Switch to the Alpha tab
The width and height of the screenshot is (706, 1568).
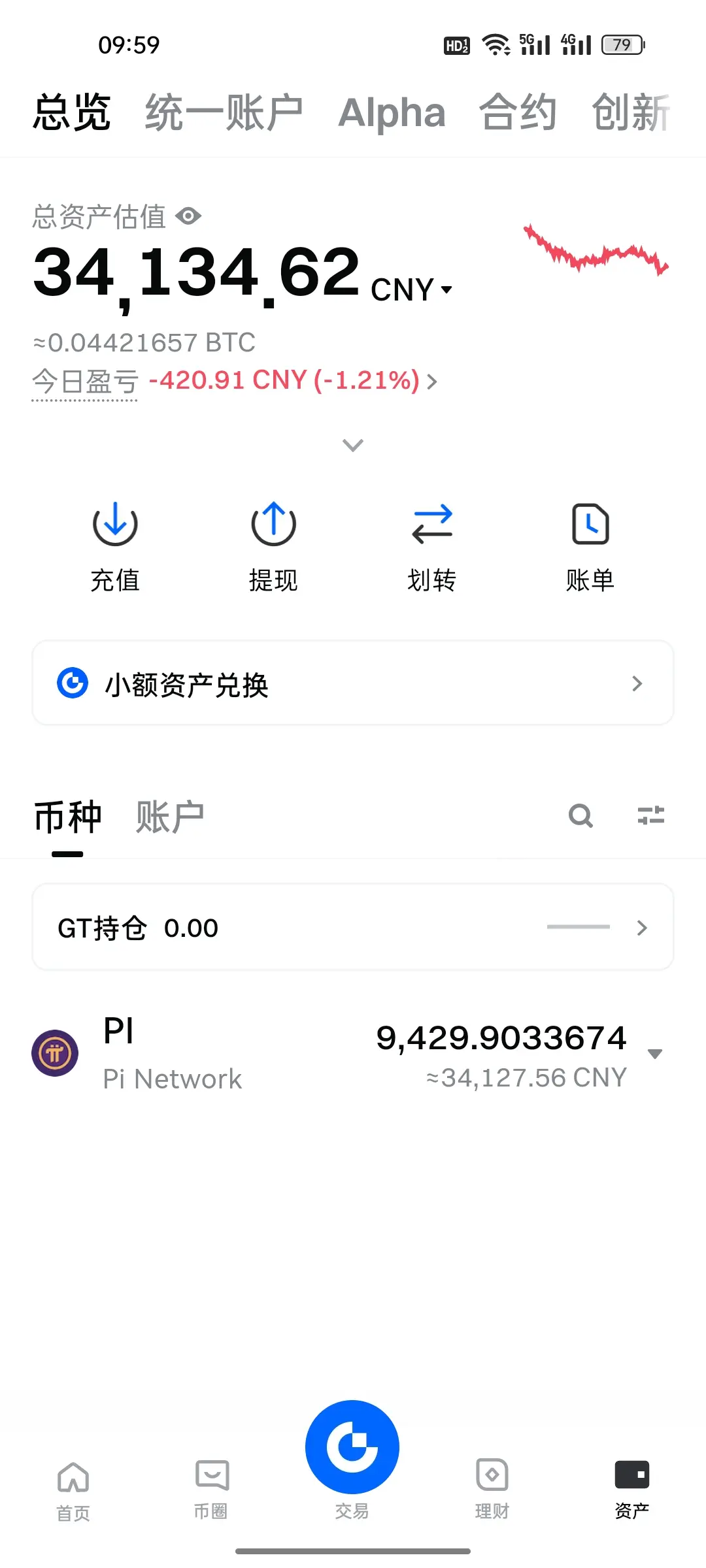point(392,112)
